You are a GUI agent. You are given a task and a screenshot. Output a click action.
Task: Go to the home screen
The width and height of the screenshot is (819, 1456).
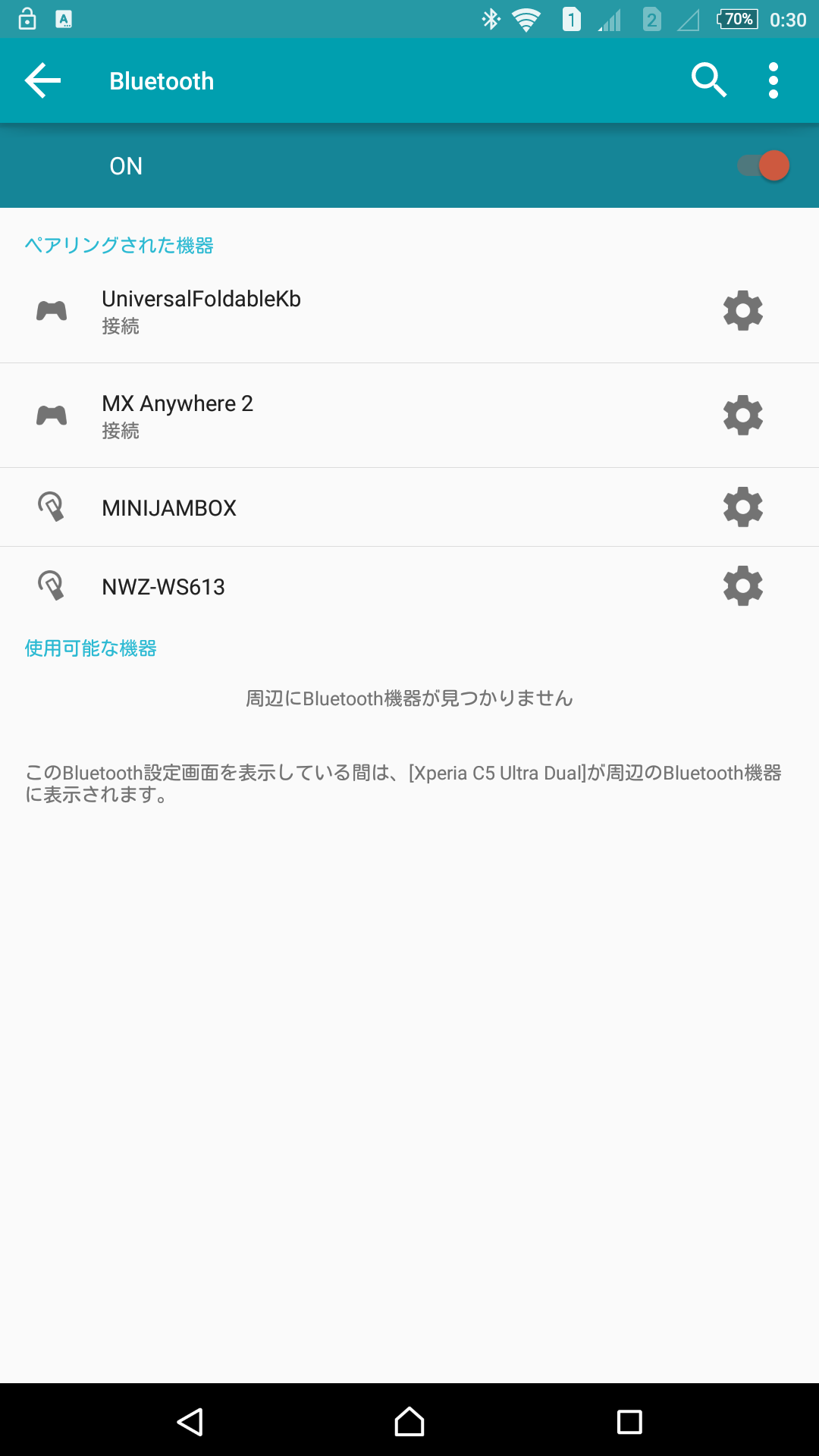click(x=409, y=1422)
